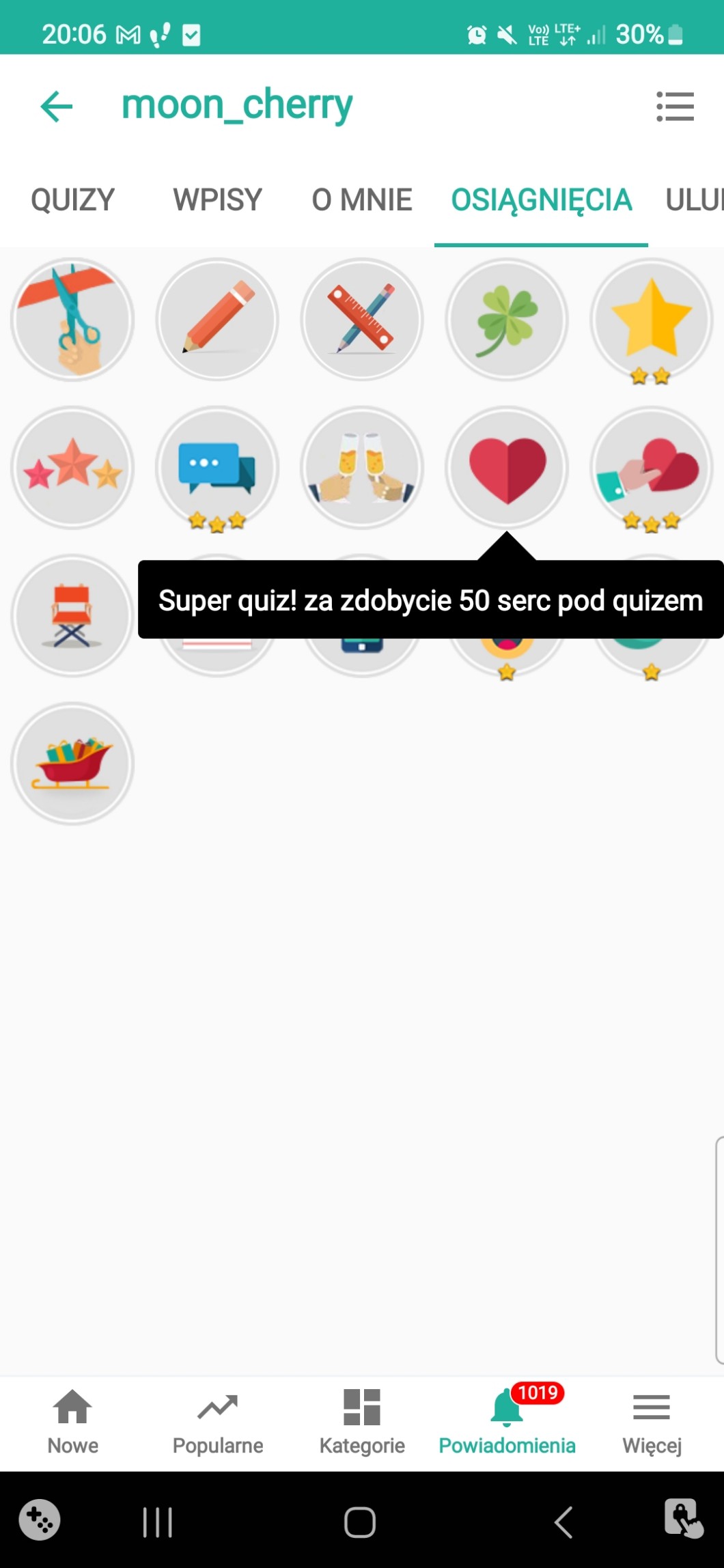Go back using the top arrow

57,107
